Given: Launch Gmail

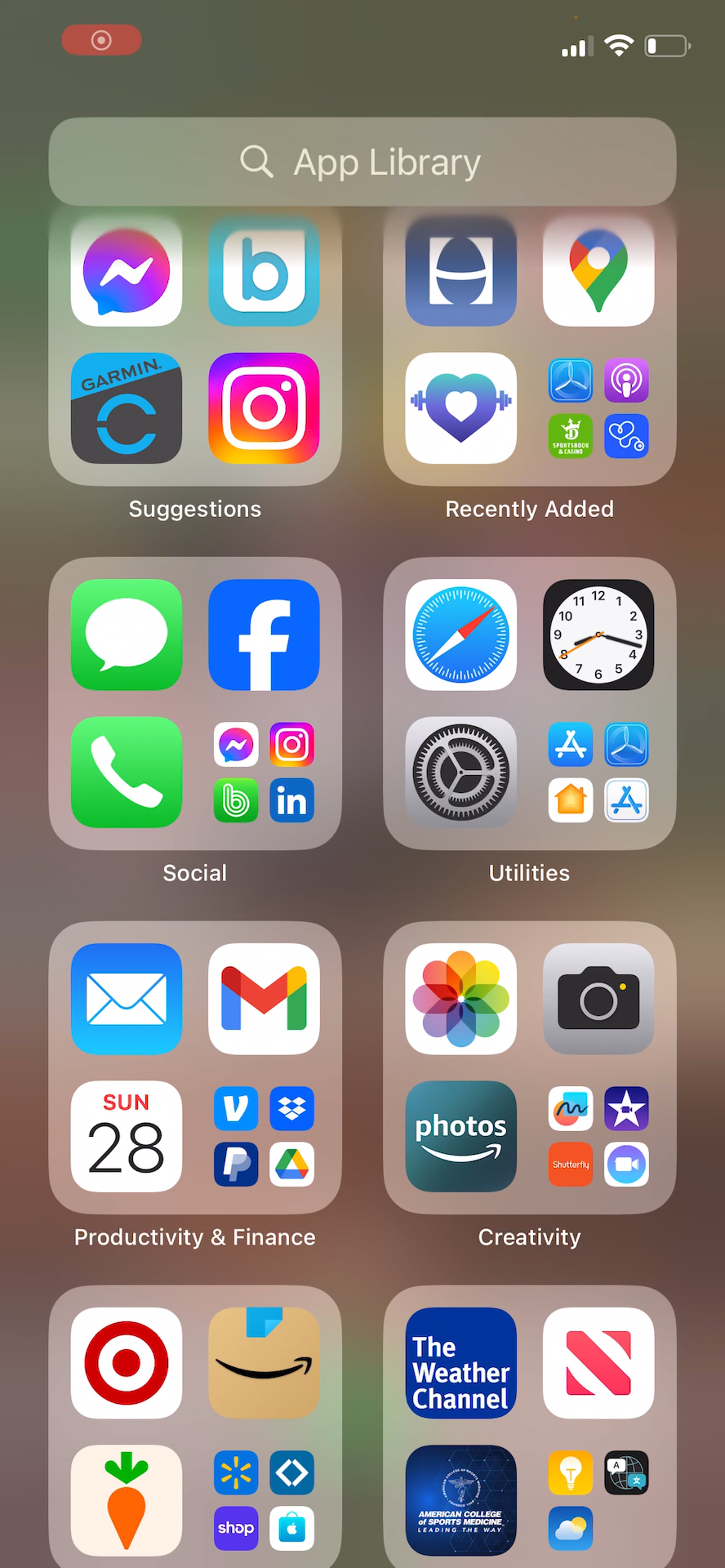Looking at the screenshot, I should click(x=264, y=999).
